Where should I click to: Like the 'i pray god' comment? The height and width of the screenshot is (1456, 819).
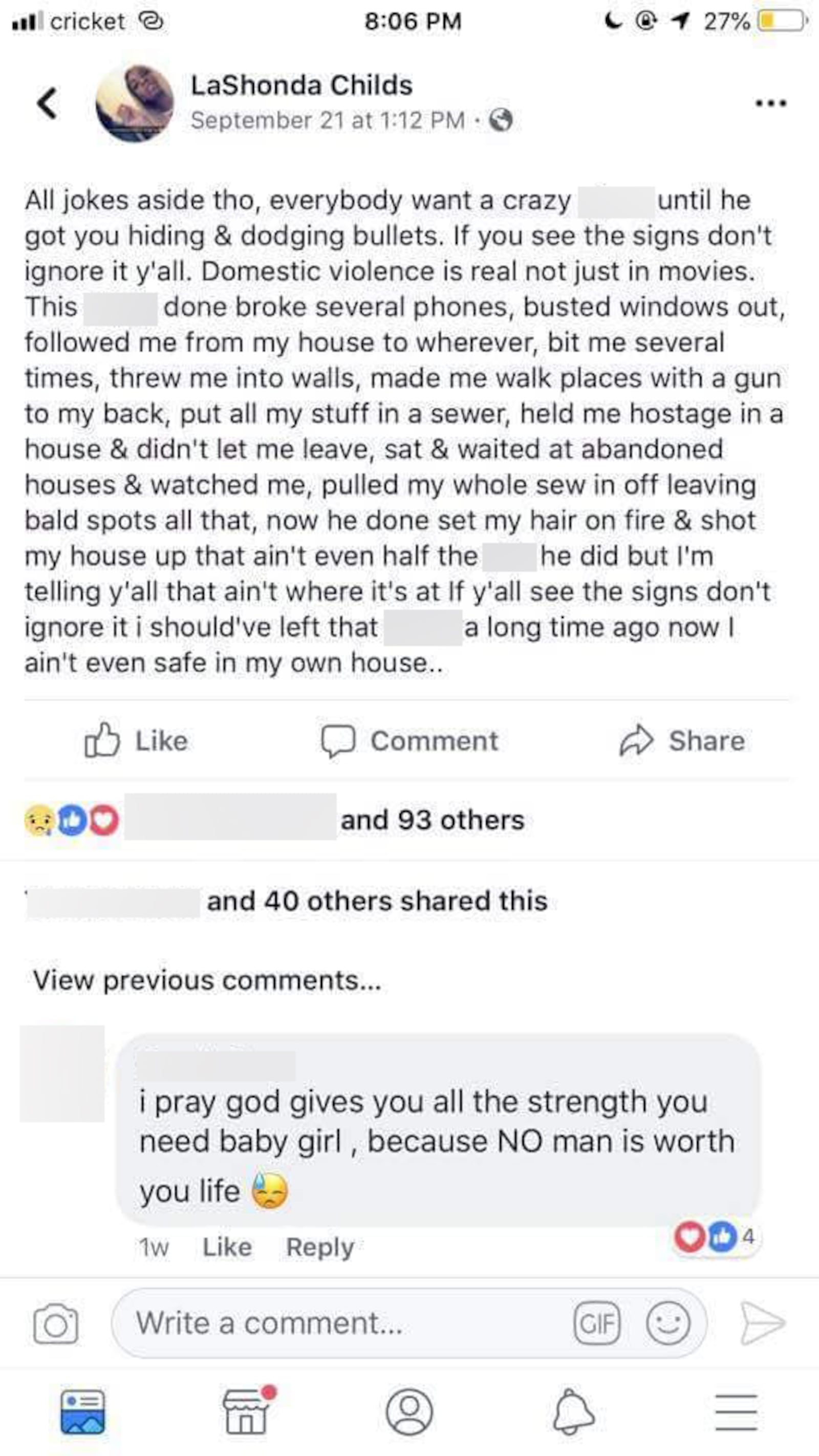[x=227, y=1247]
